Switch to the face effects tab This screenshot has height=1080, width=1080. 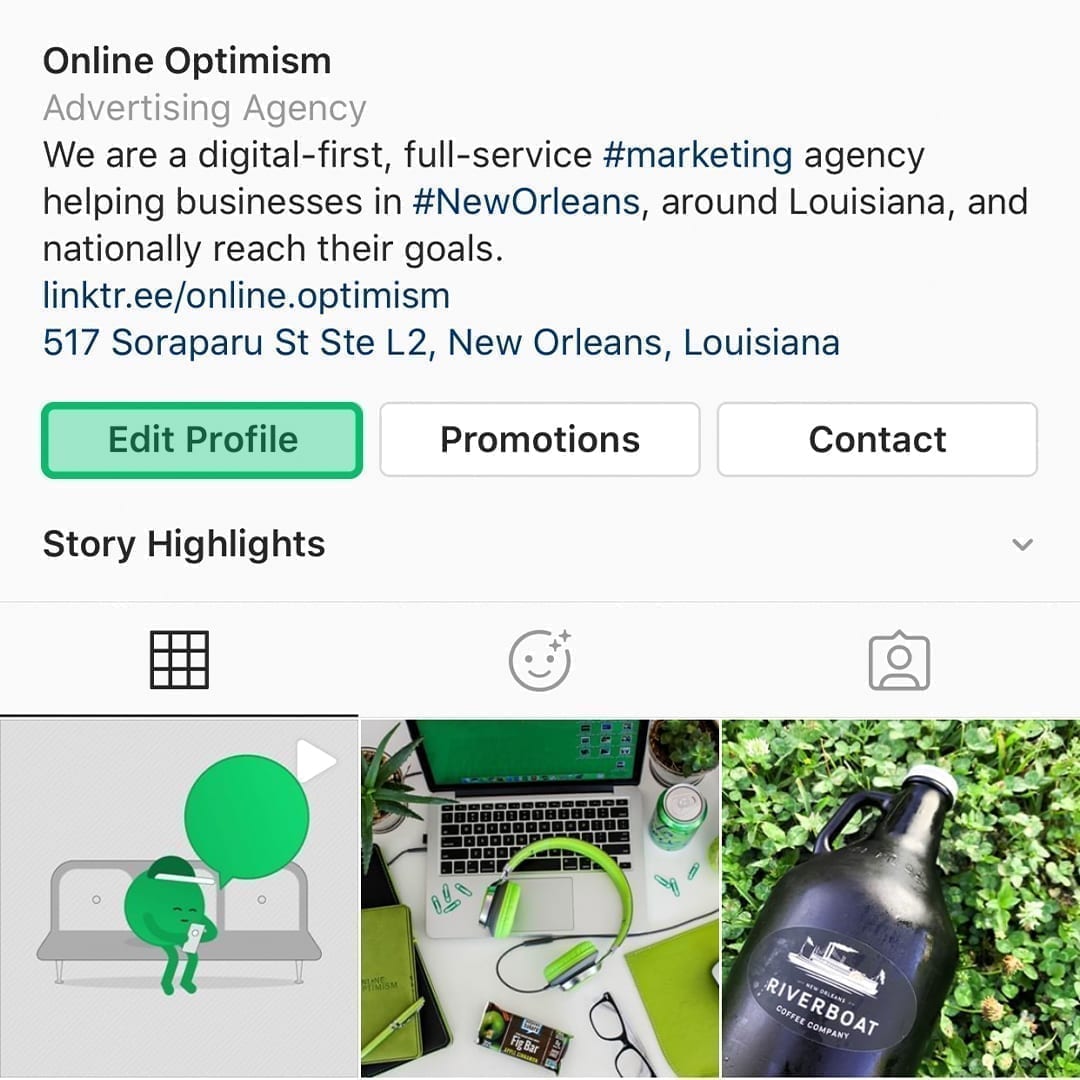coord(540,660)
